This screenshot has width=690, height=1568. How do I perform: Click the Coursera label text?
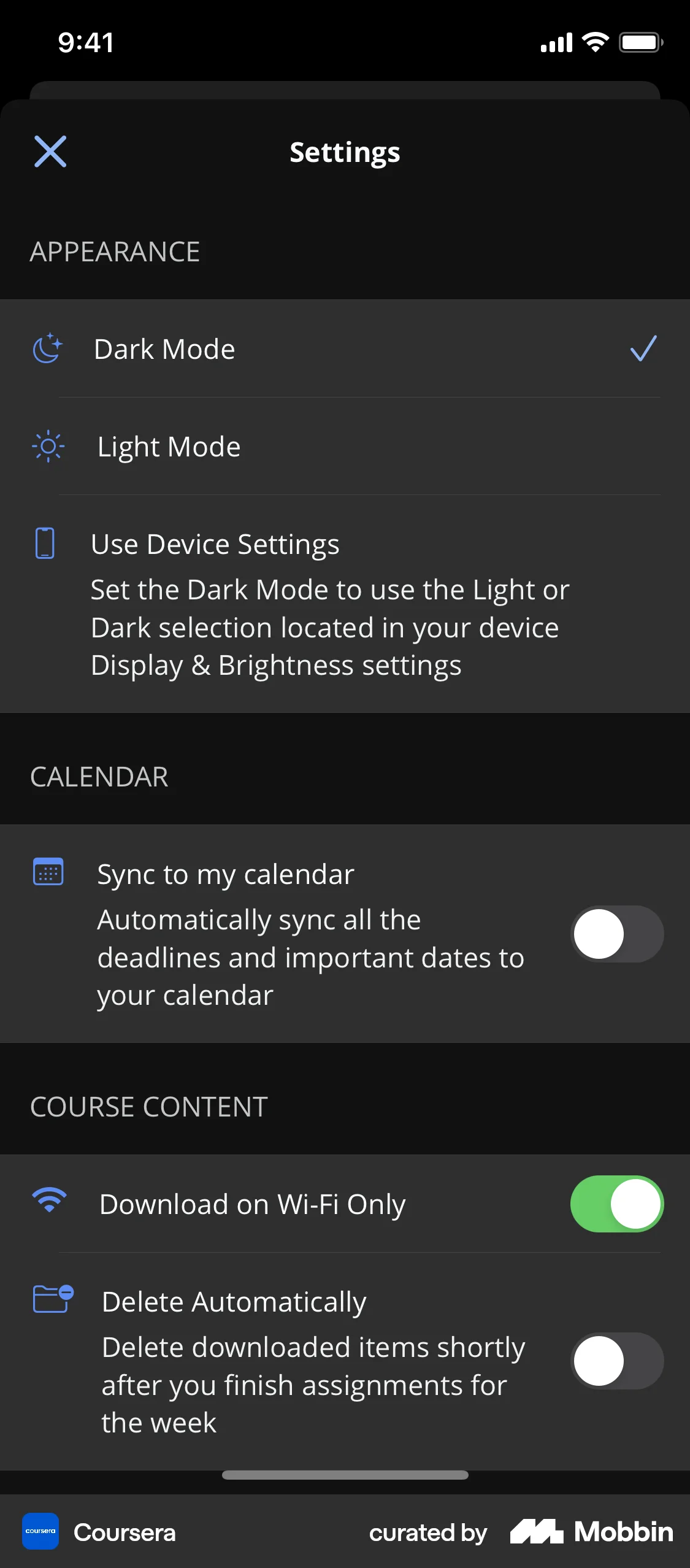coord(125,1532)
